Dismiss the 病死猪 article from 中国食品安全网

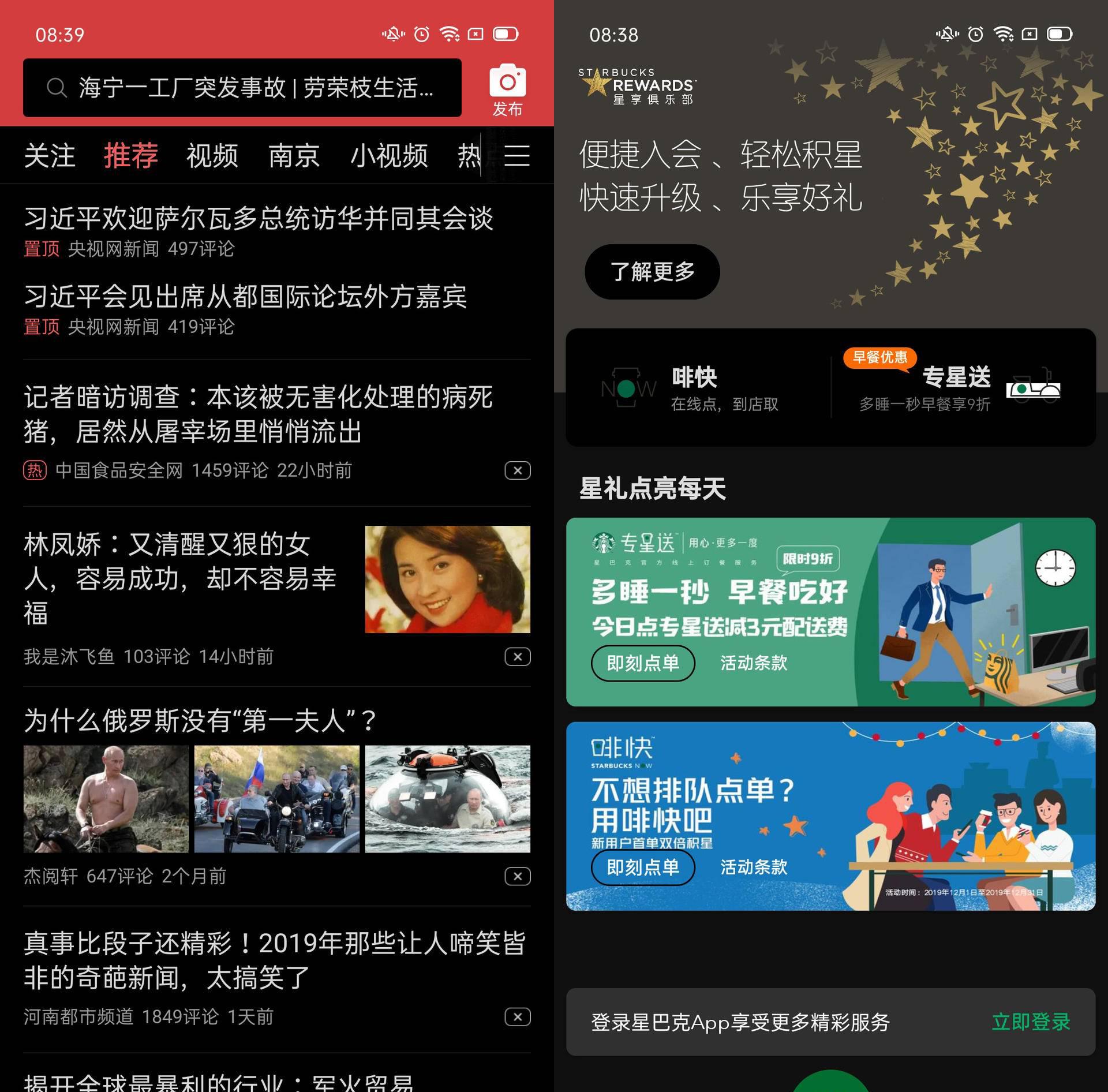click(517, 470)
